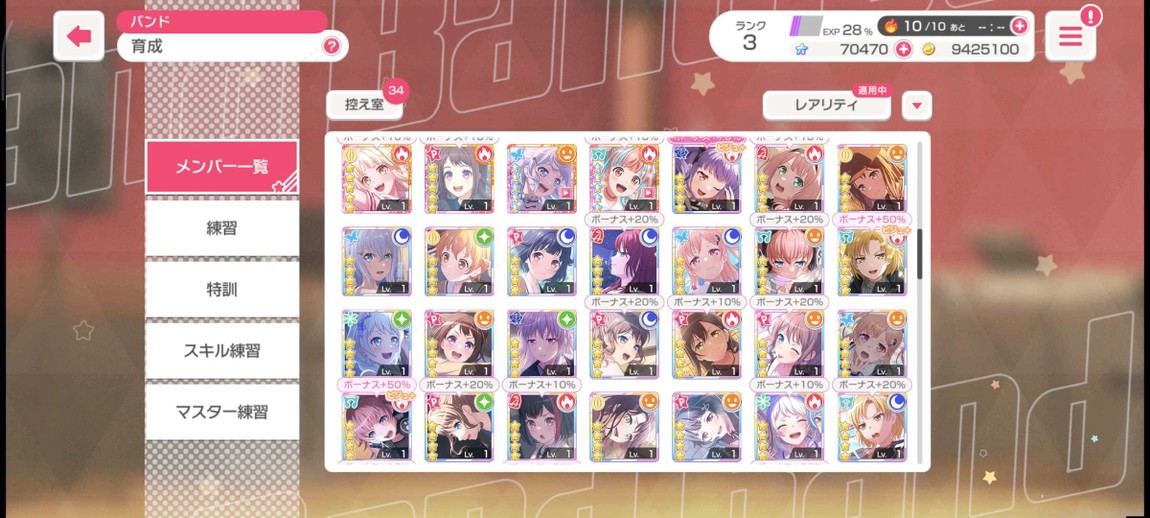The image size is (1150, 518).
Task: Refill flames with the plus icon
Action: point(1019,26)
